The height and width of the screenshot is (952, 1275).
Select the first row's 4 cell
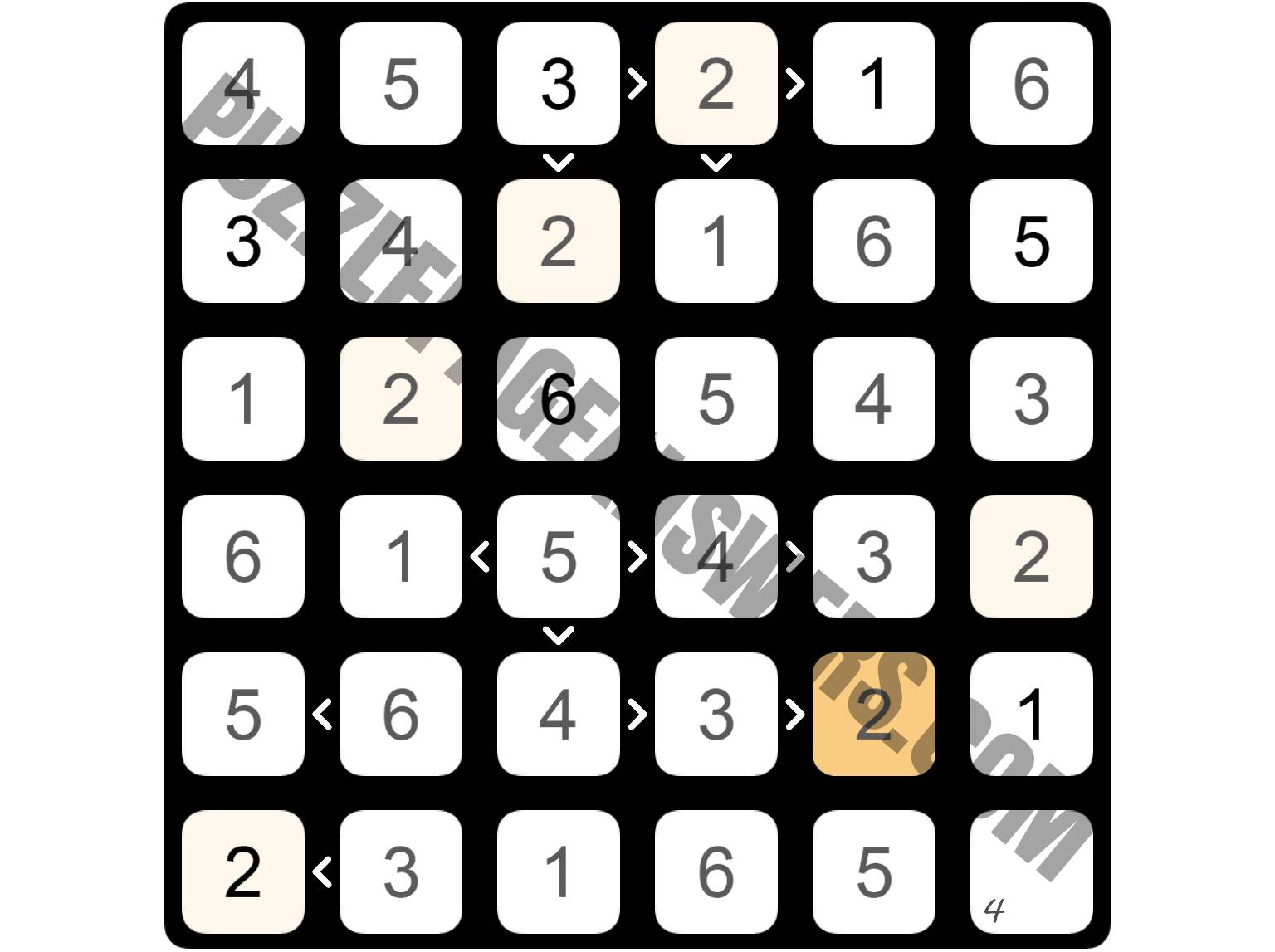[x=242, y=83]
